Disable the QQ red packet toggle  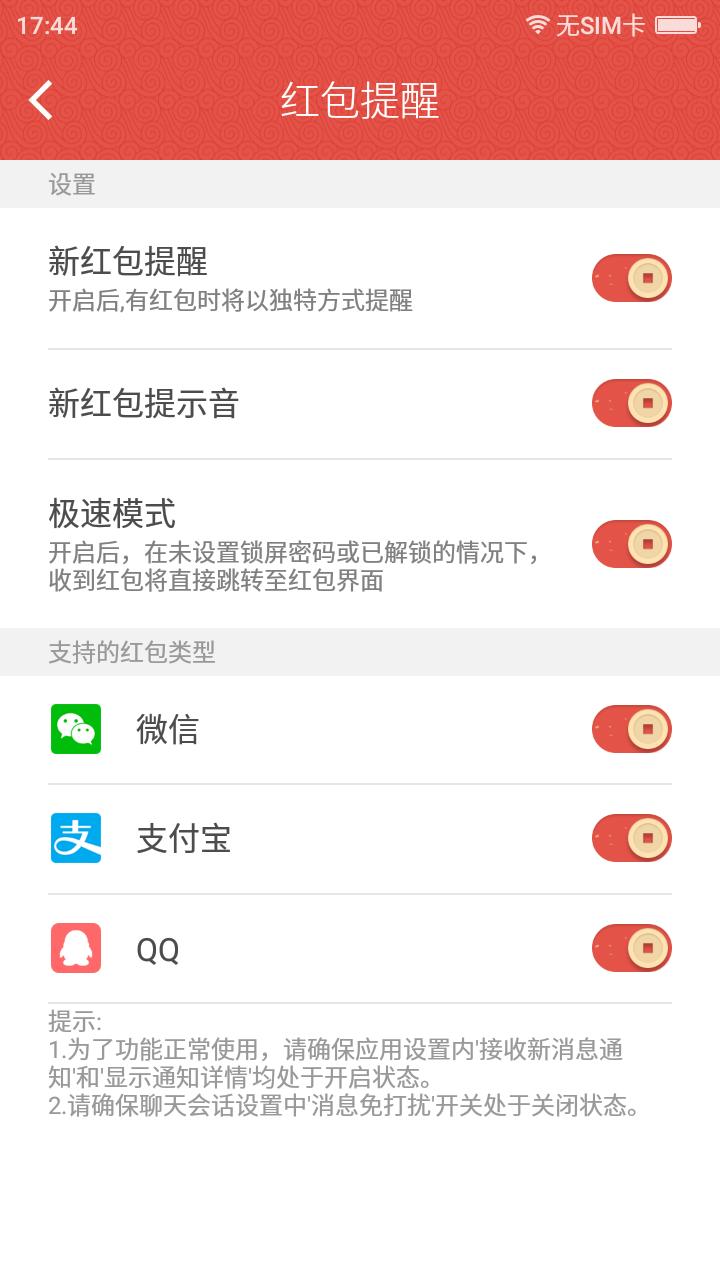coord(631,948)
